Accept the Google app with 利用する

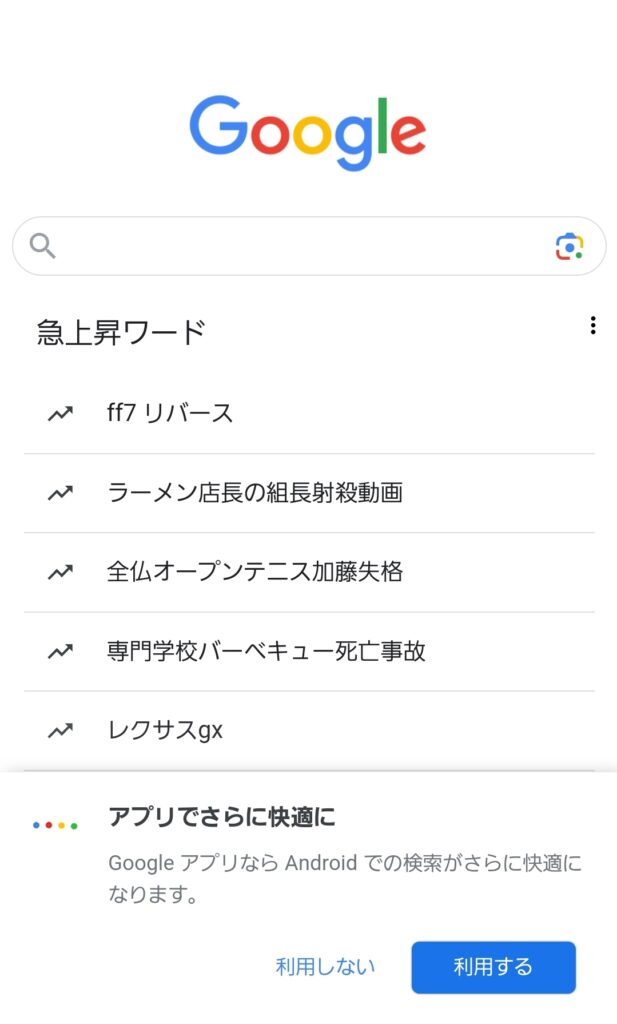[494, 967]
